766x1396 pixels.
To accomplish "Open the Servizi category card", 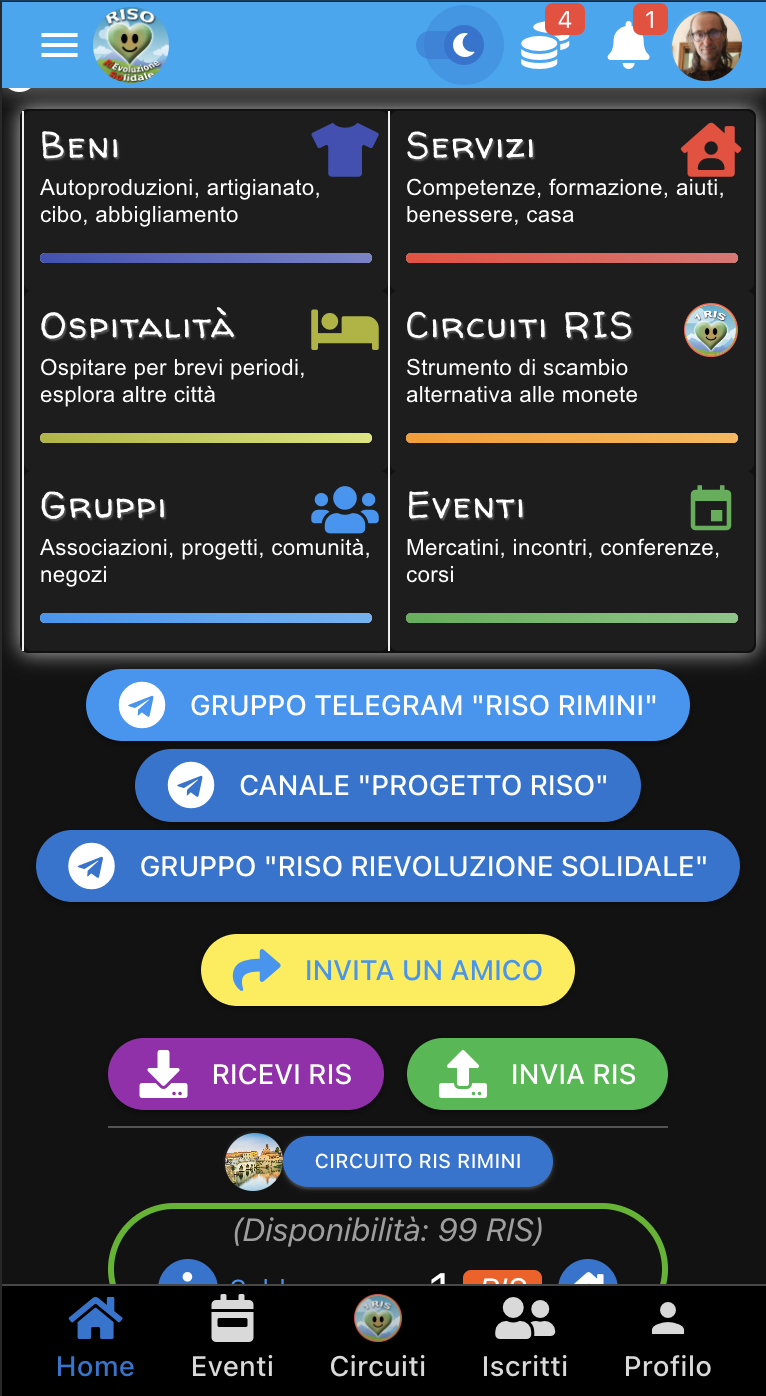I will click(x=572, y=190).
